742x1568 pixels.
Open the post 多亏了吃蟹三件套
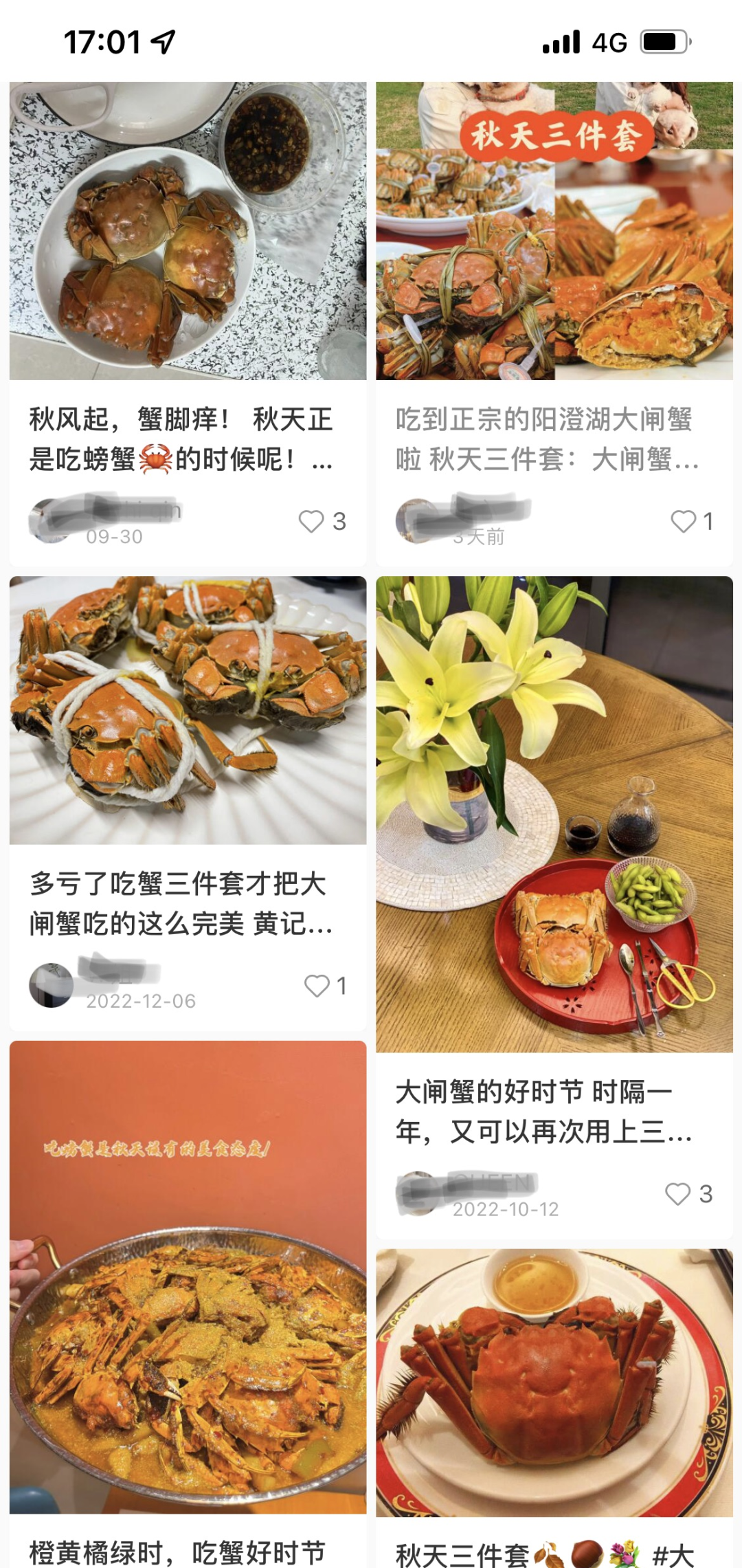coord(188,710)
